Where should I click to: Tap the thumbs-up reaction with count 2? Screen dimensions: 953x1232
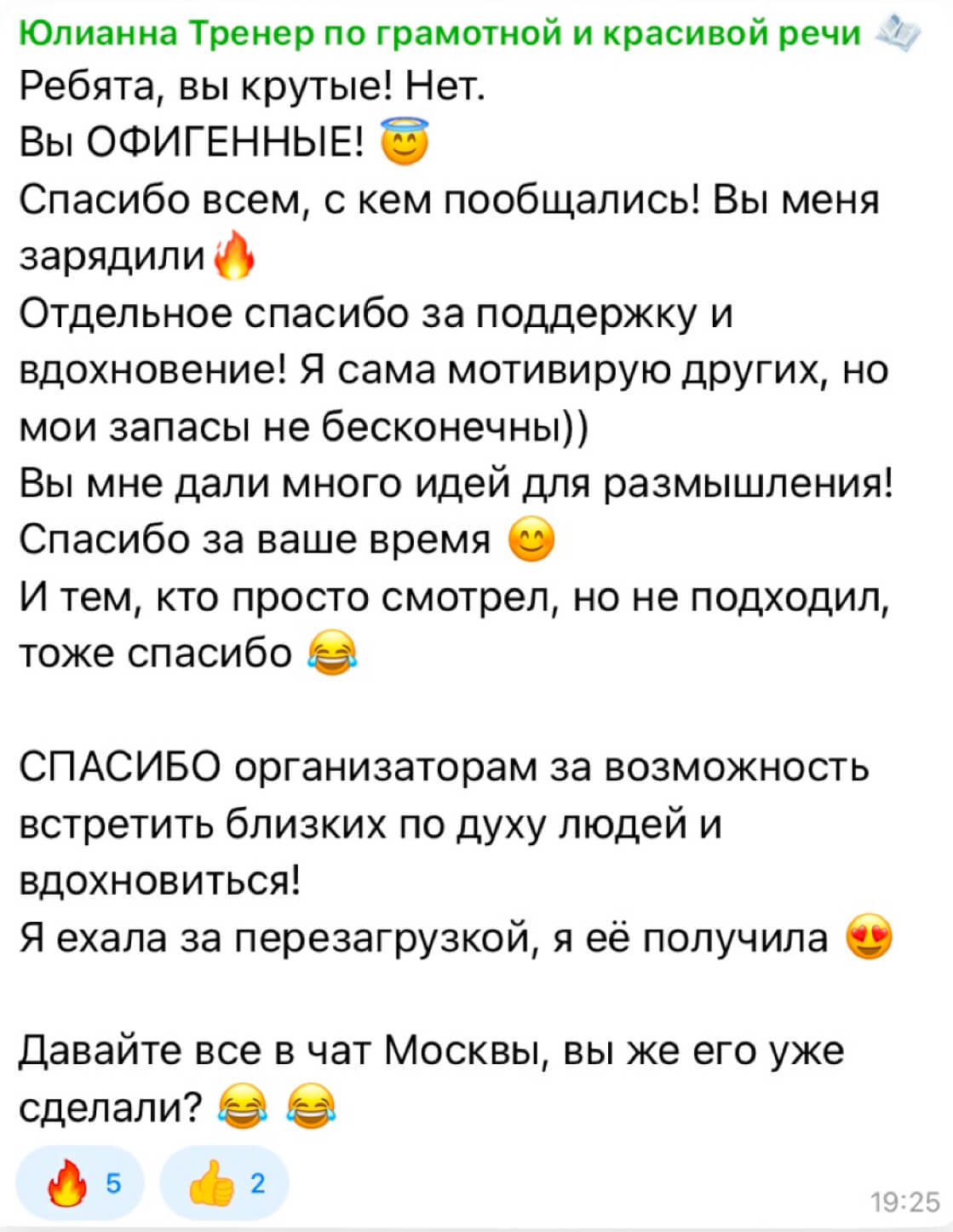225,1183
